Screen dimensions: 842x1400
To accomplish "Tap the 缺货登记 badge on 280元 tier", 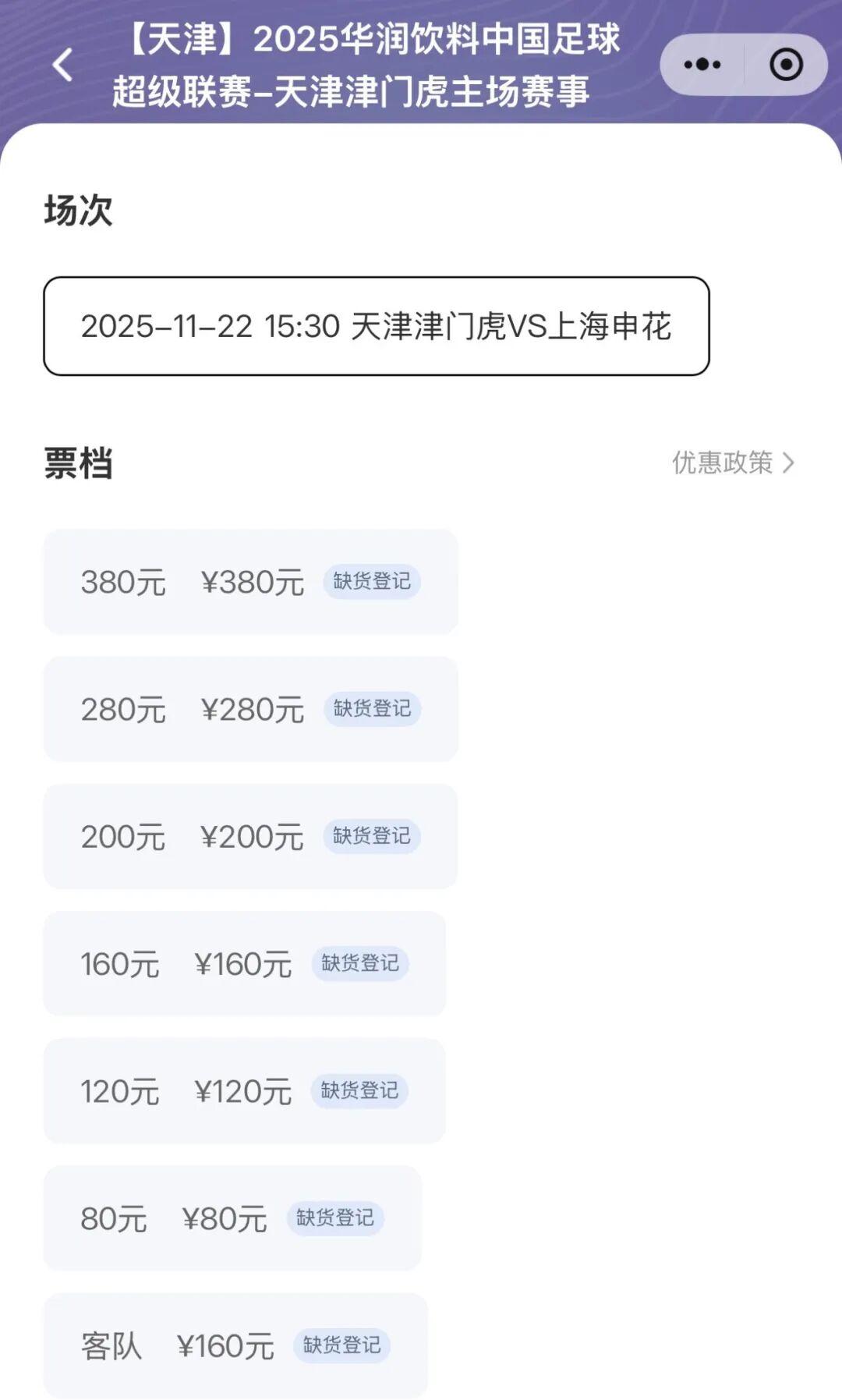I will tap(373, 709).
